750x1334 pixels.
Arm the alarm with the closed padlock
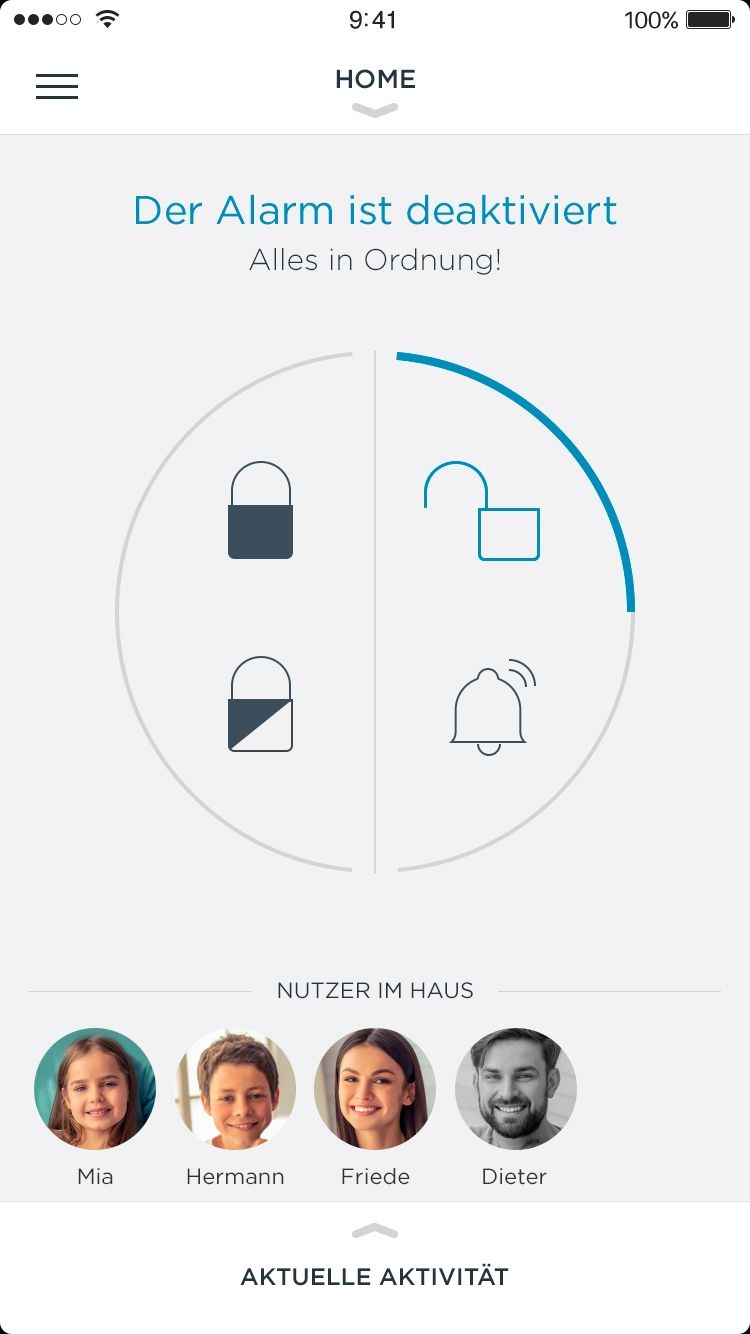(x=260, y=510)
